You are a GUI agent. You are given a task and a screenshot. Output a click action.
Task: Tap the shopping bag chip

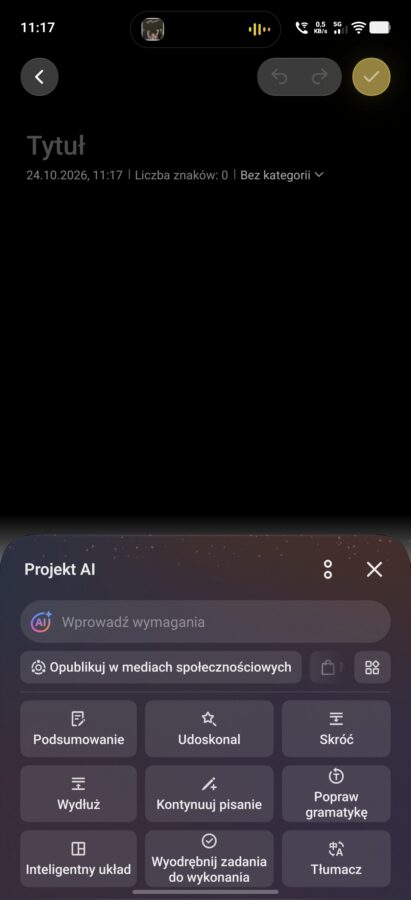[x=328, y=668]
